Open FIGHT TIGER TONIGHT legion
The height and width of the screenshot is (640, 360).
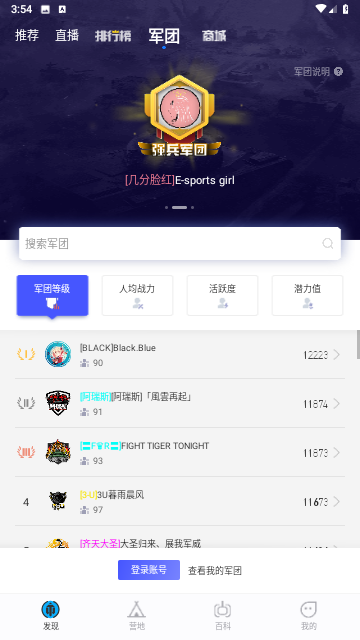click(180, 452)
